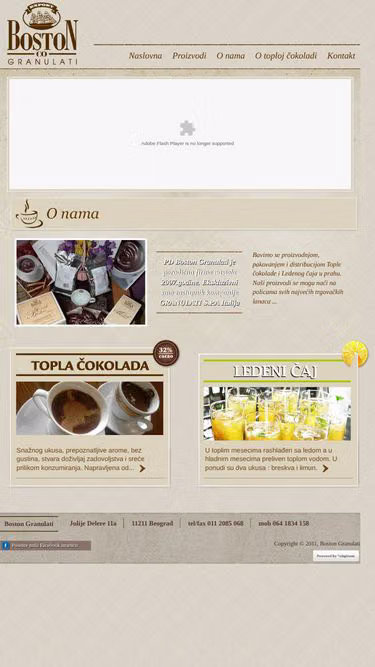Open the Ledeni čaj card image
Viewport: 375px width, 667px height.
[x=277, y=413]
